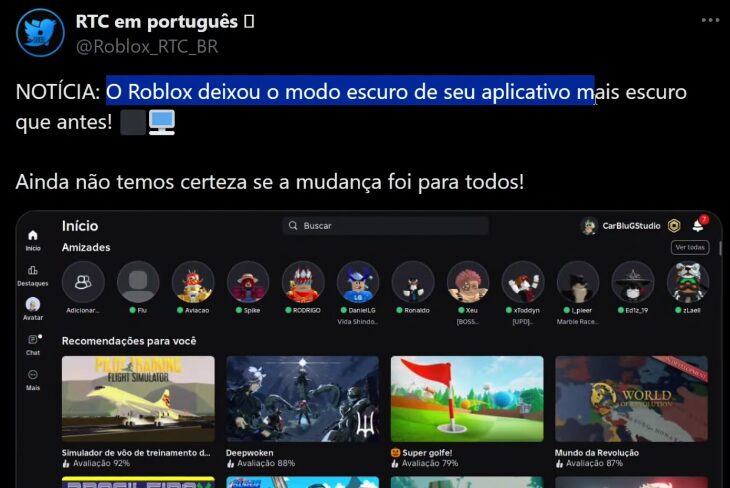This screenshot has height=488, width=730.
Task: Open the RTC em português display name
Action: [x=157, y=21]
